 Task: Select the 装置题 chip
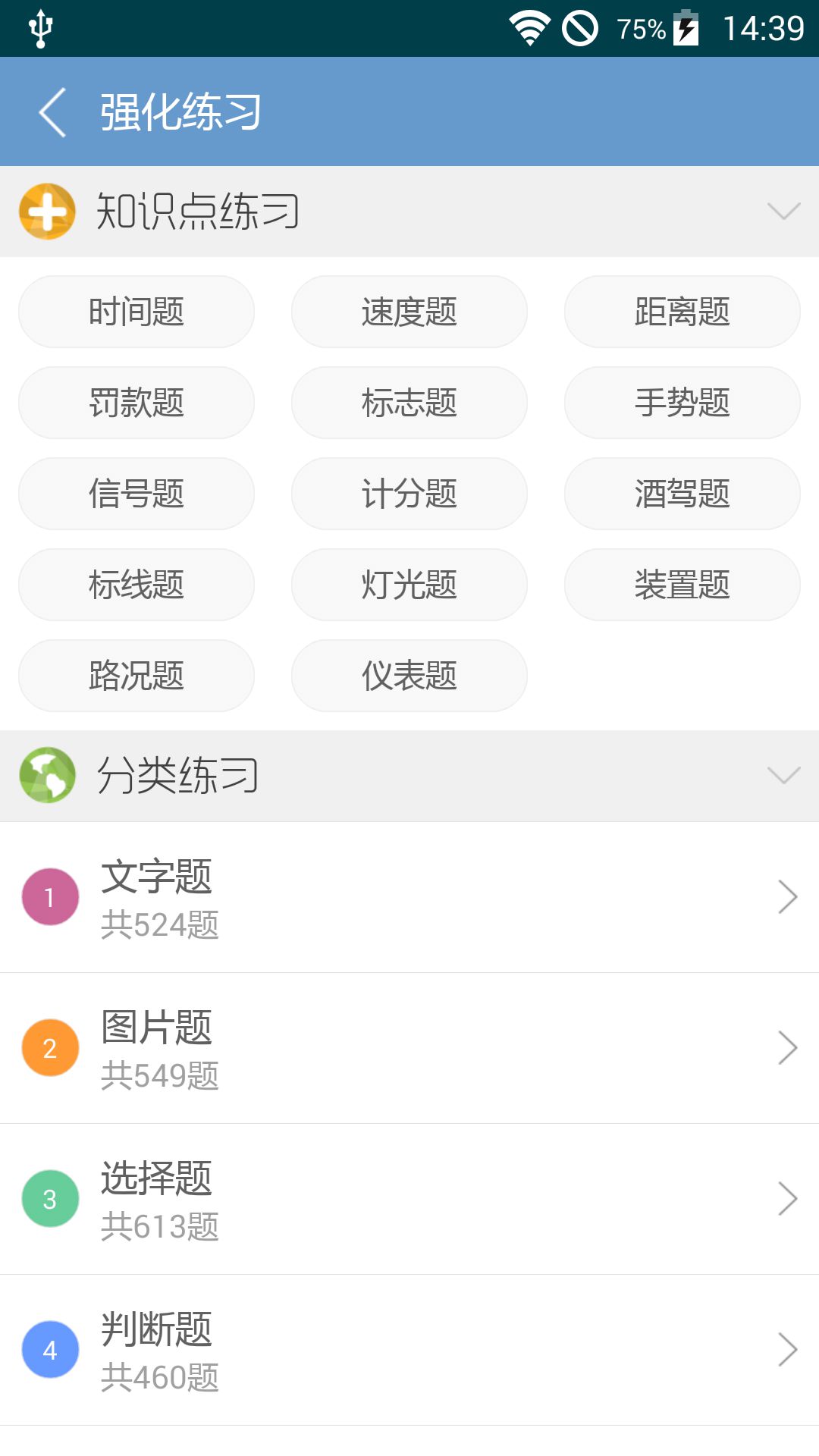pos(682,585)
